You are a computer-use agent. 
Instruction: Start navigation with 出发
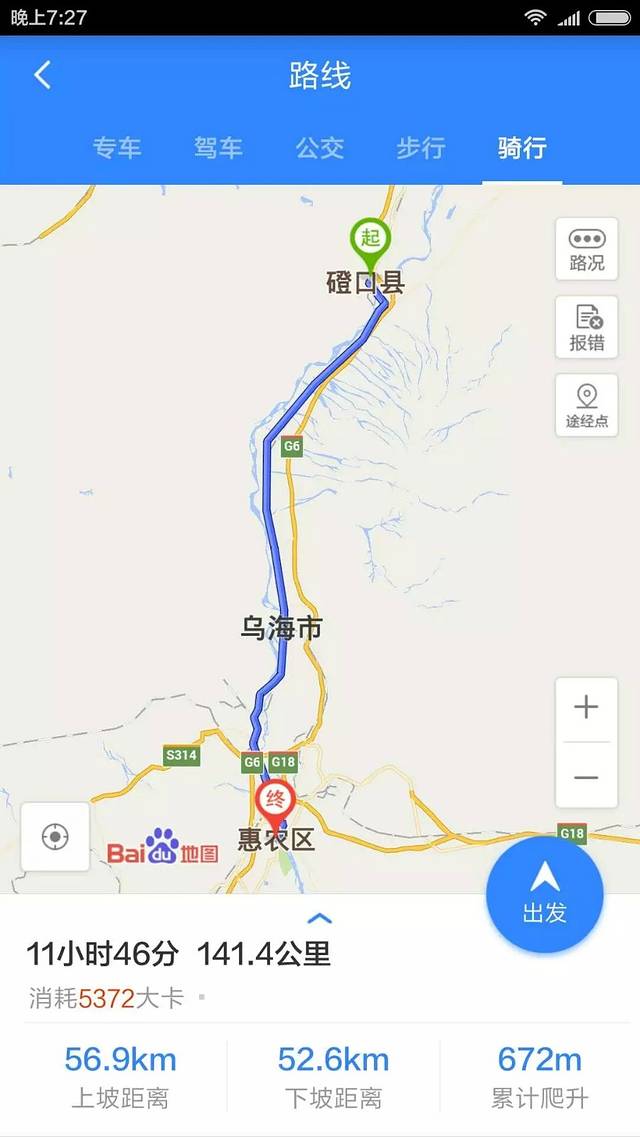click(544, 893)
